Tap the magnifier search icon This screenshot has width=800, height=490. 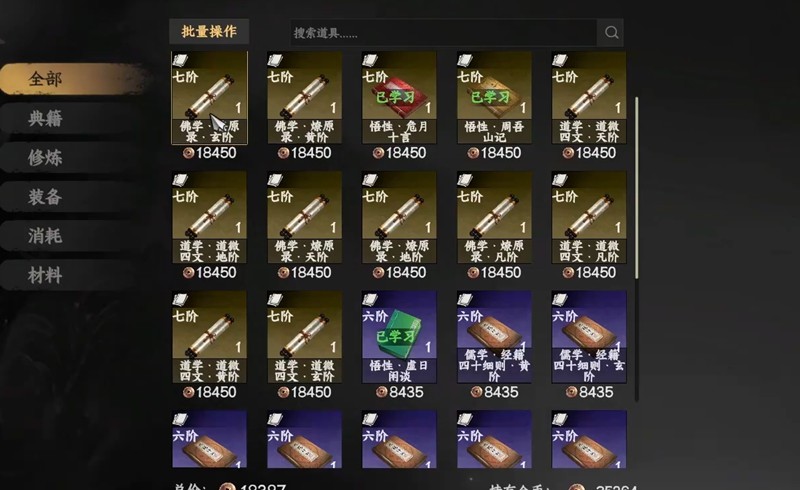611,33
